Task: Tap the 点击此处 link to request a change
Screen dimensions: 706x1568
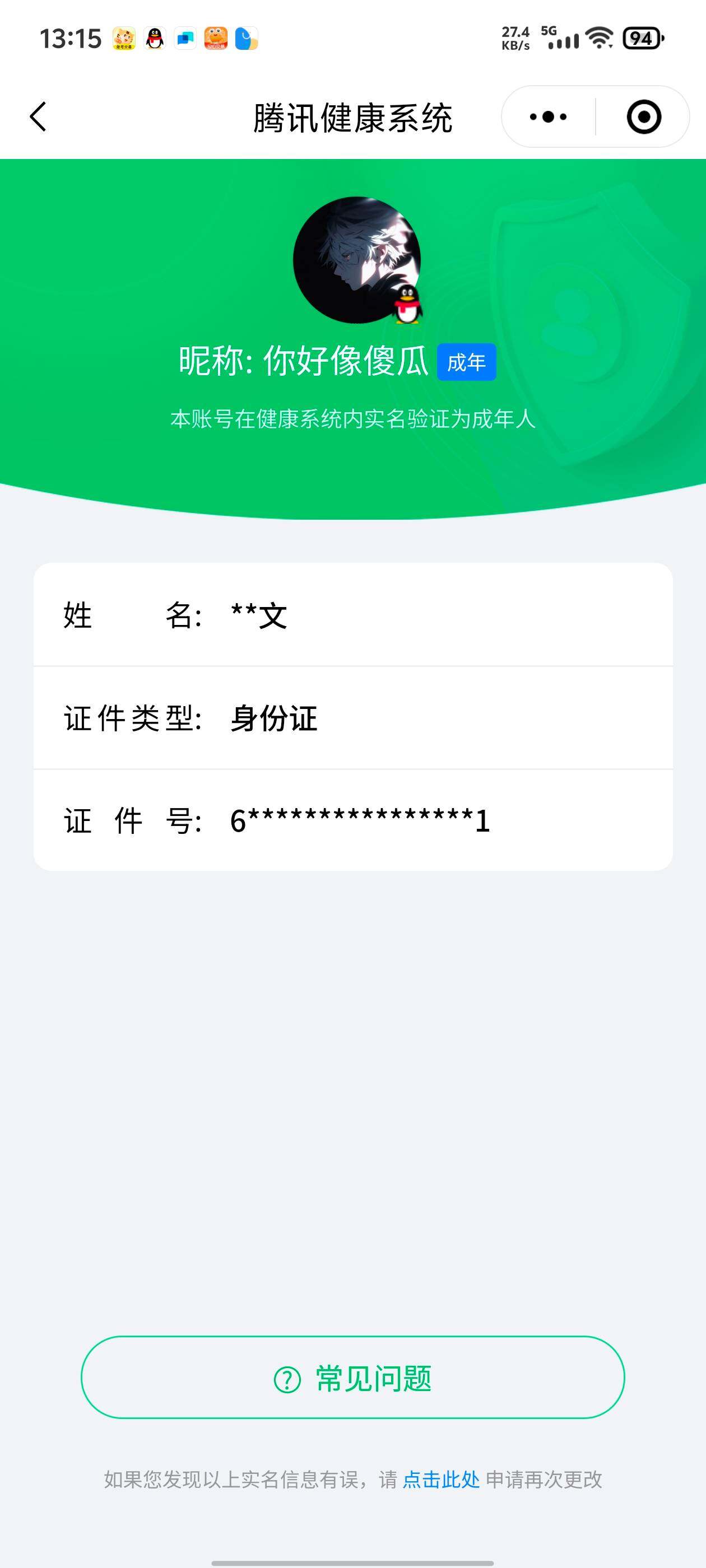Action: 441,1479
